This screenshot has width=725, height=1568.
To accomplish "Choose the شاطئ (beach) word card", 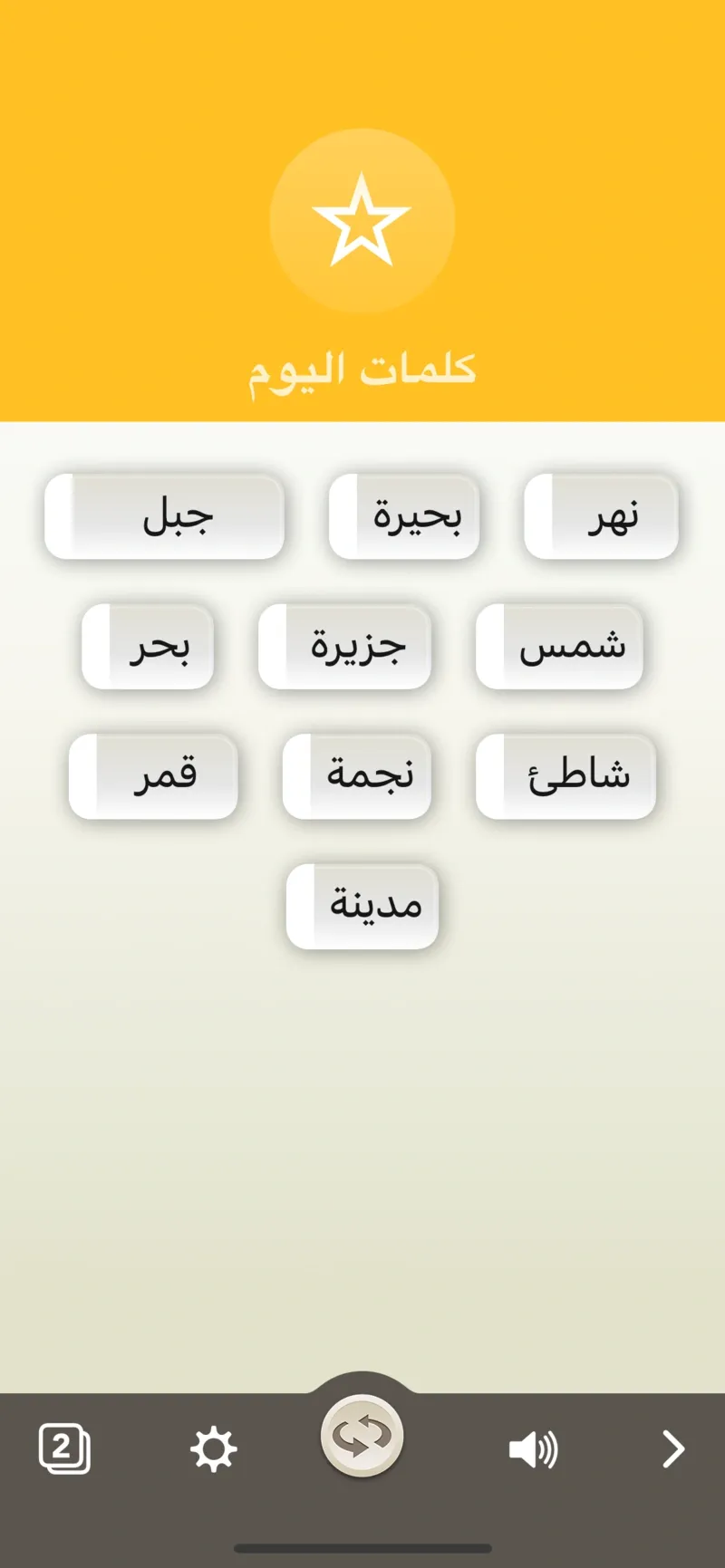I will pyautogui.click(x=565, y=774).
